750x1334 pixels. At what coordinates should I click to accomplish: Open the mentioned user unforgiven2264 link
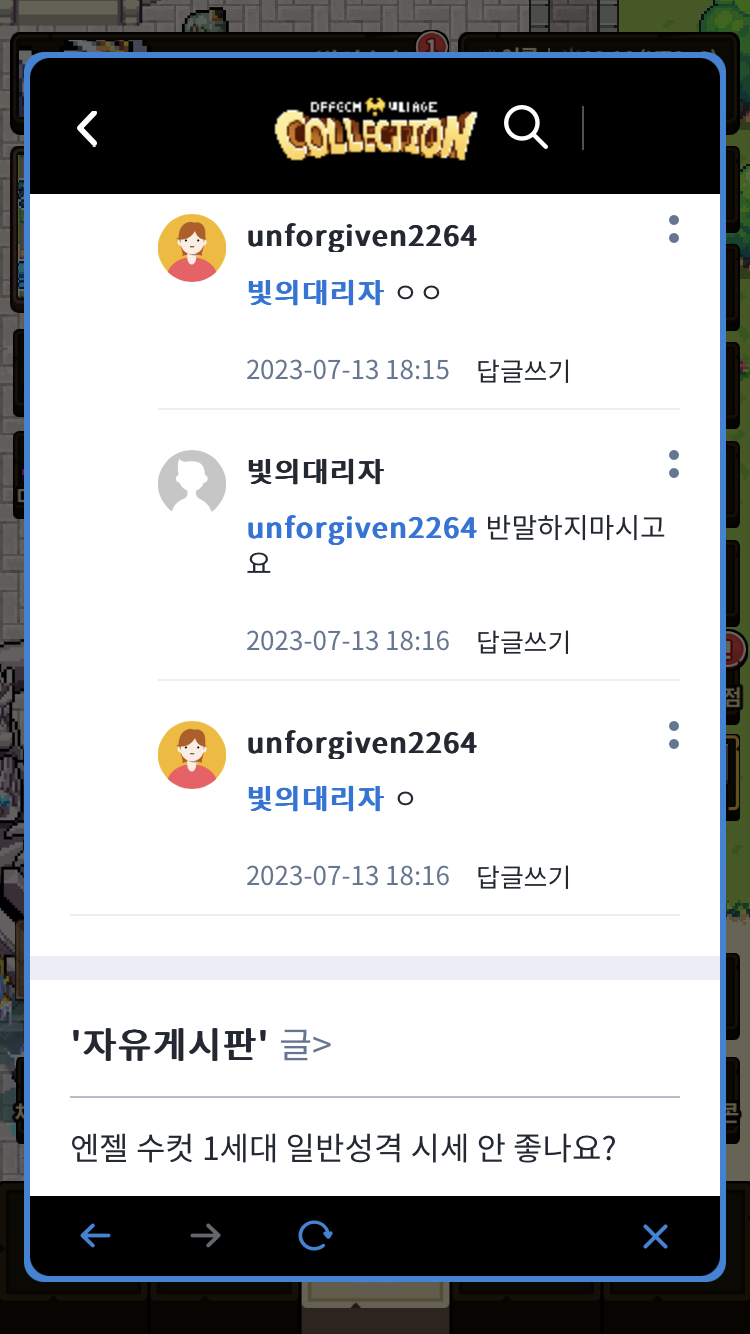coord(361,528)
